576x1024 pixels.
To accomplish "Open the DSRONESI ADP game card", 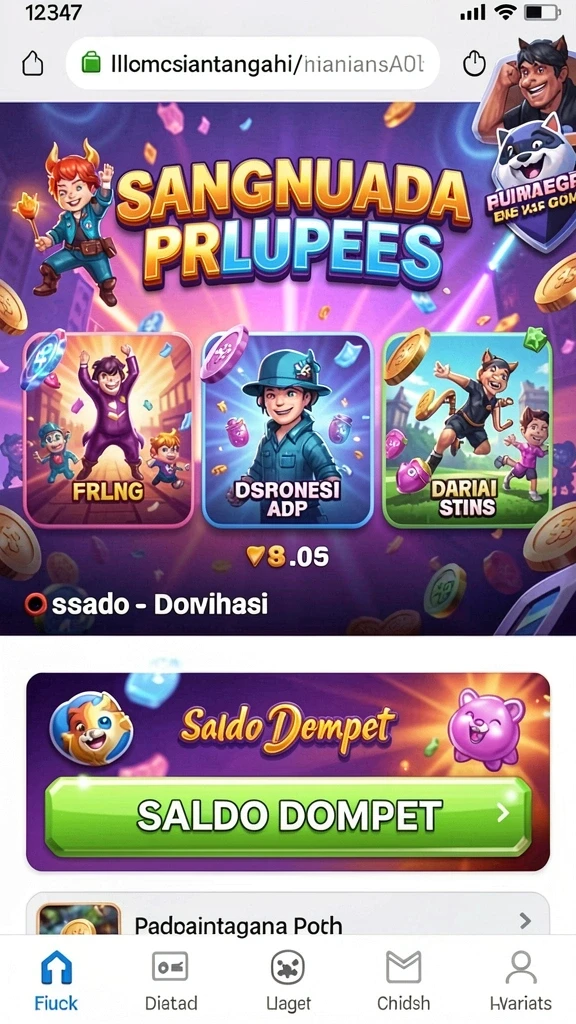I will click(287, 429).
